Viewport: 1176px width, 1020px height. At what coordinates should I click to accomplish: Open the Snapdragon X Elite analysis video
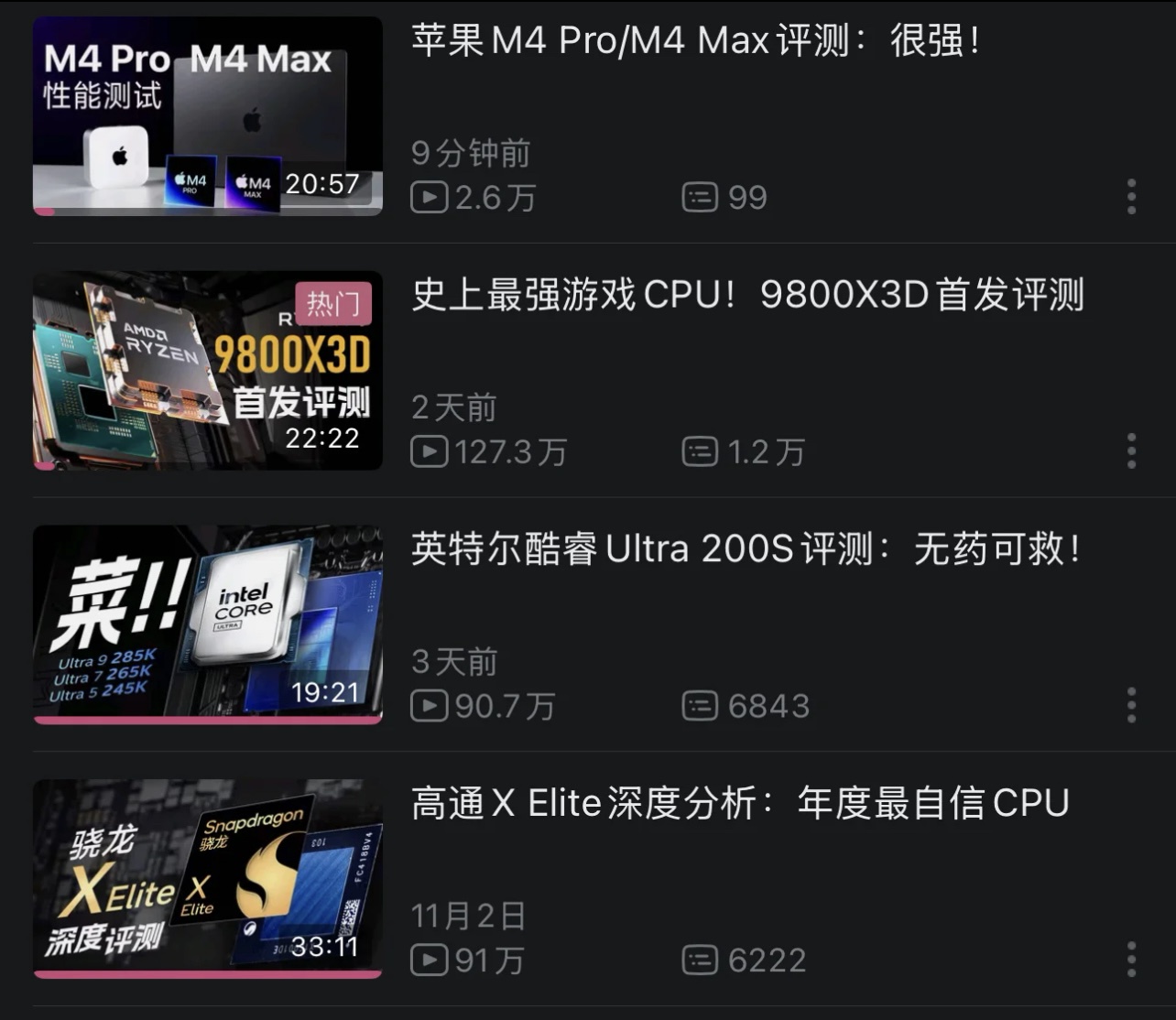208,878
